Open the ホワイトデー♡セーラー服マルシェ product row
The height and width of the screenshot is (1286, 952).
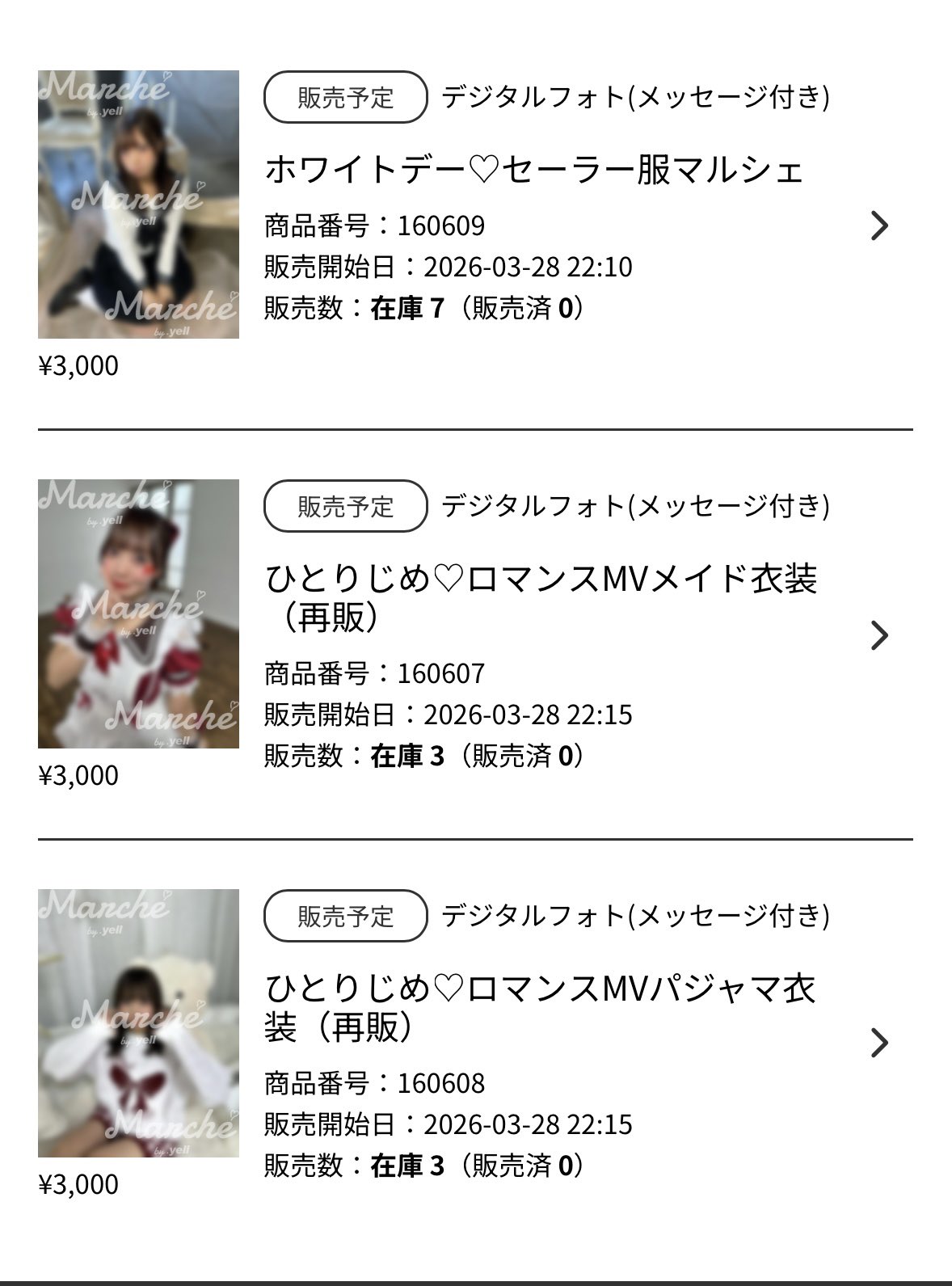click(x=533, y=171)
